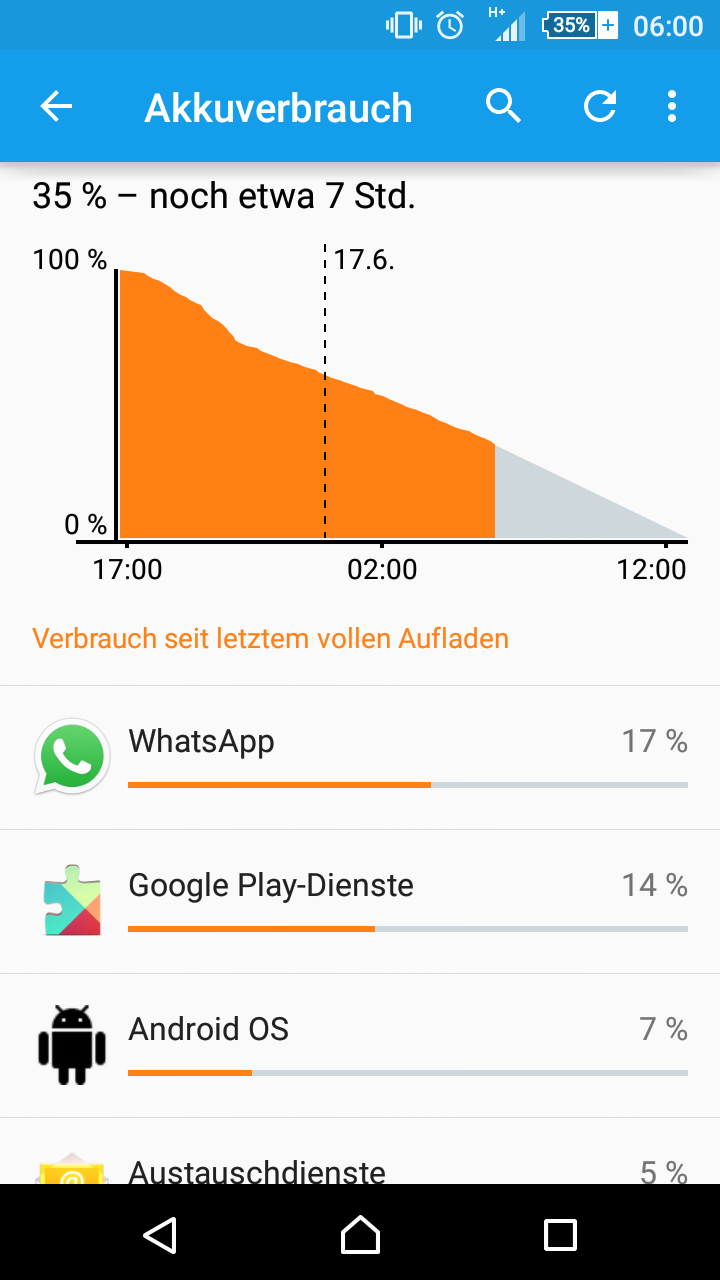
Task: Open the overflow menu
Action: click(671, 106)
